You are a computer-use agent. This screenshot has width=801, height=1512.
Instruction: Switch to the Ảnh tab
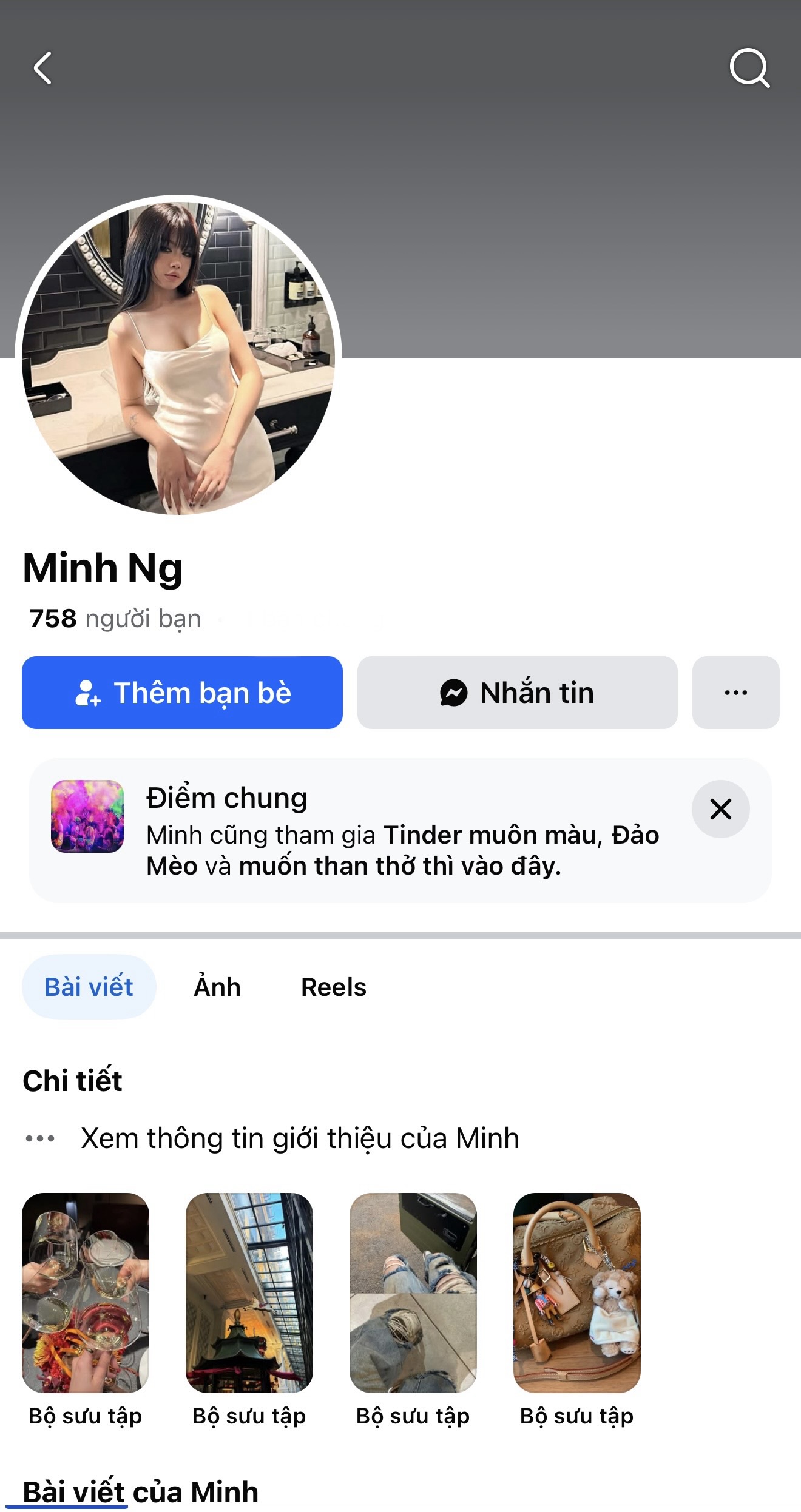click(217, 987)
